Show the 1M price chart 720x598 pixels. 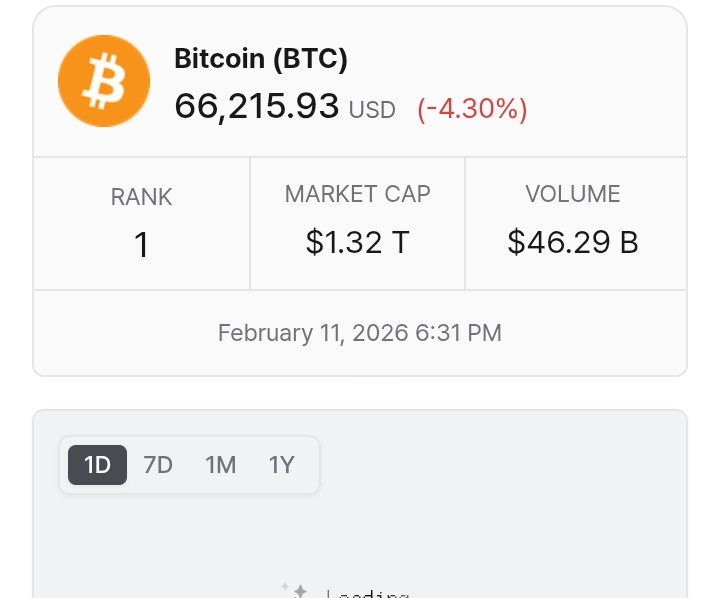point(220,465)
